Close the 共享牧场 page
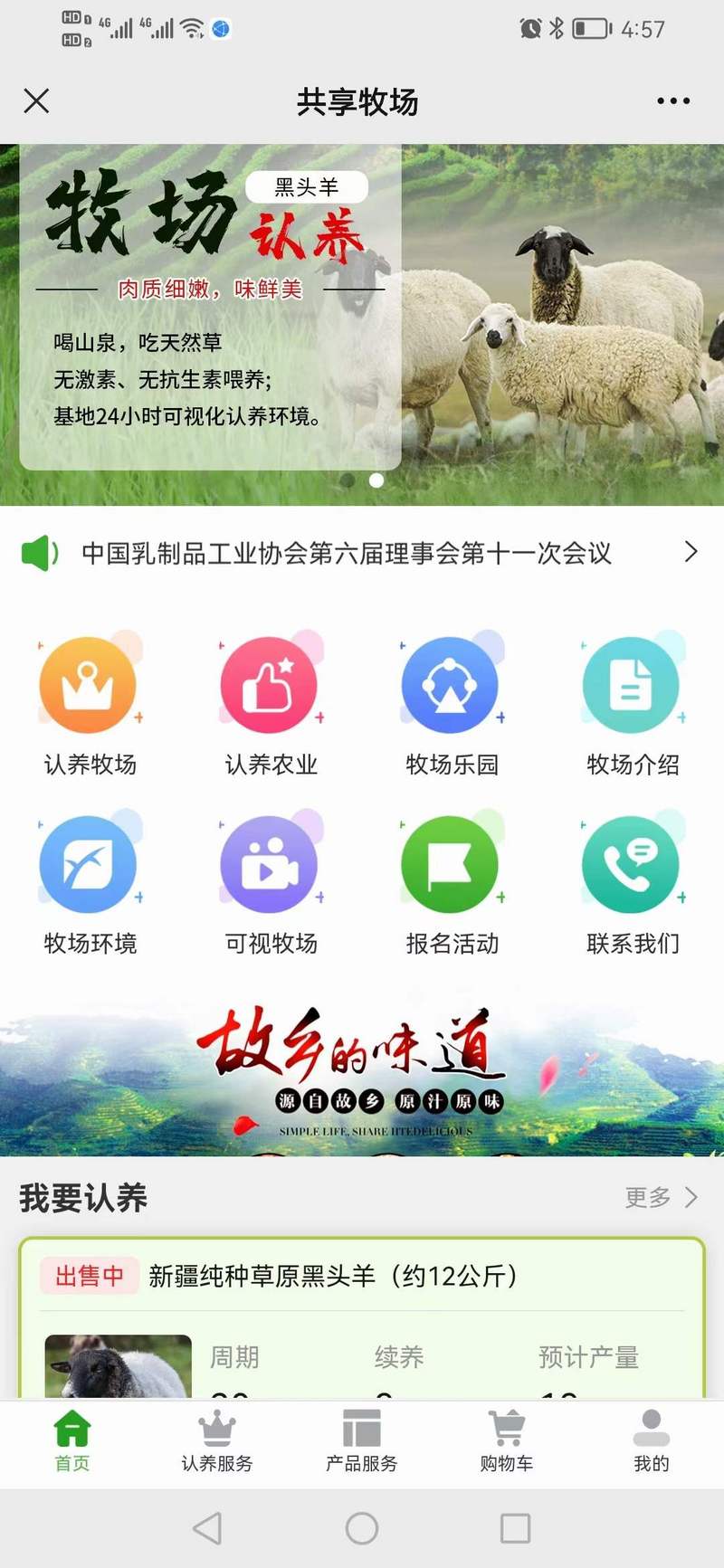Image resolution: width=724 pixels, height=1568 pixels. [x=36, y=100]
